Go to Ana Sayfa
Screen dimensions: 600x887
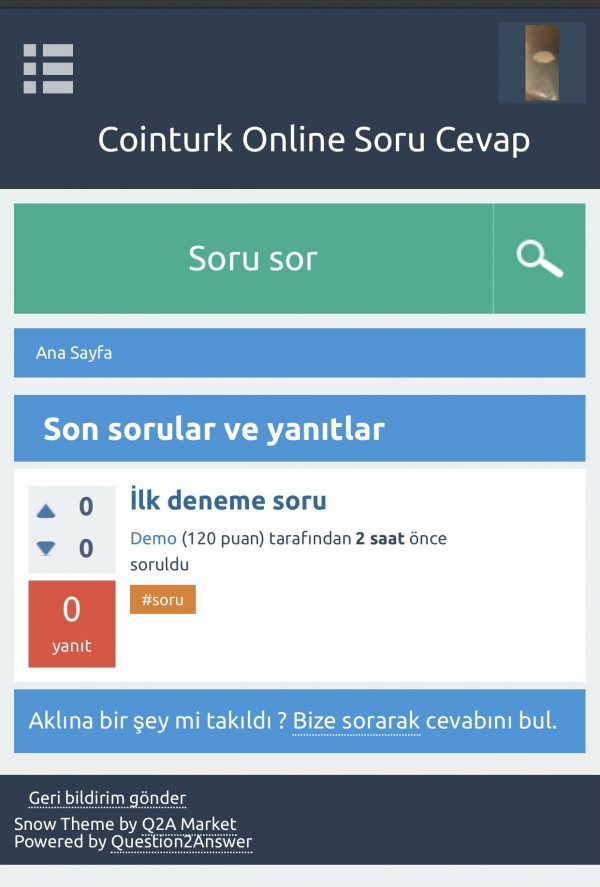coord(73,353)
